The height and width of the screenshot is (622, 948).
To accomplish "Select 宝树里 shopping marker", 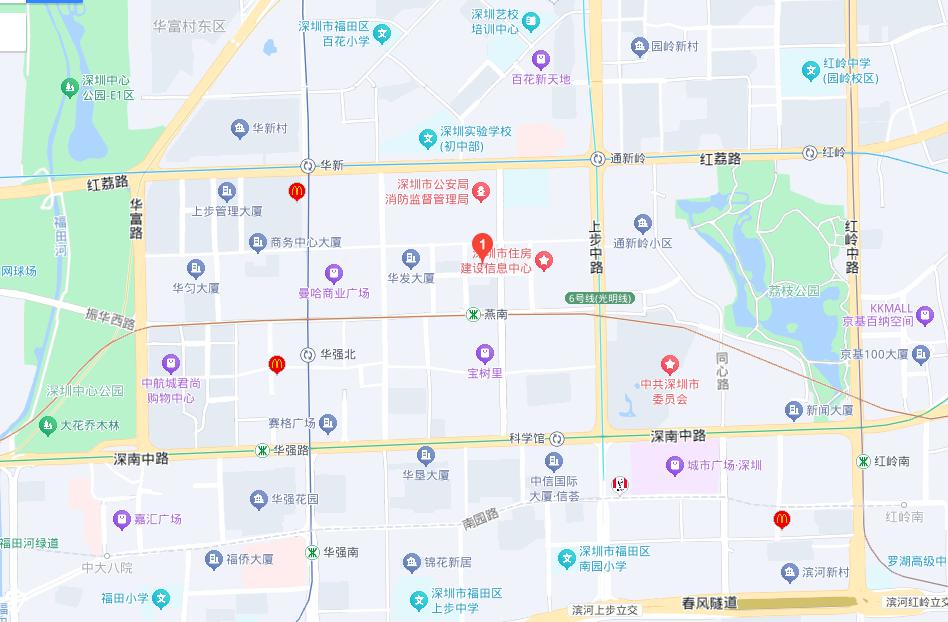I will (484, 353).
